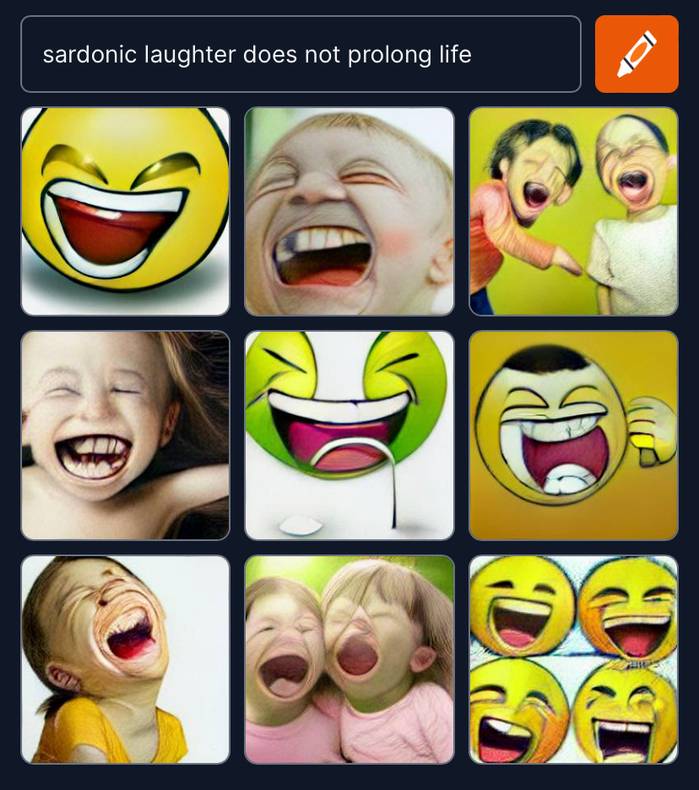699x790 pixels.
Task: Open the two girls in pink image
Action: tap(349, 659)
